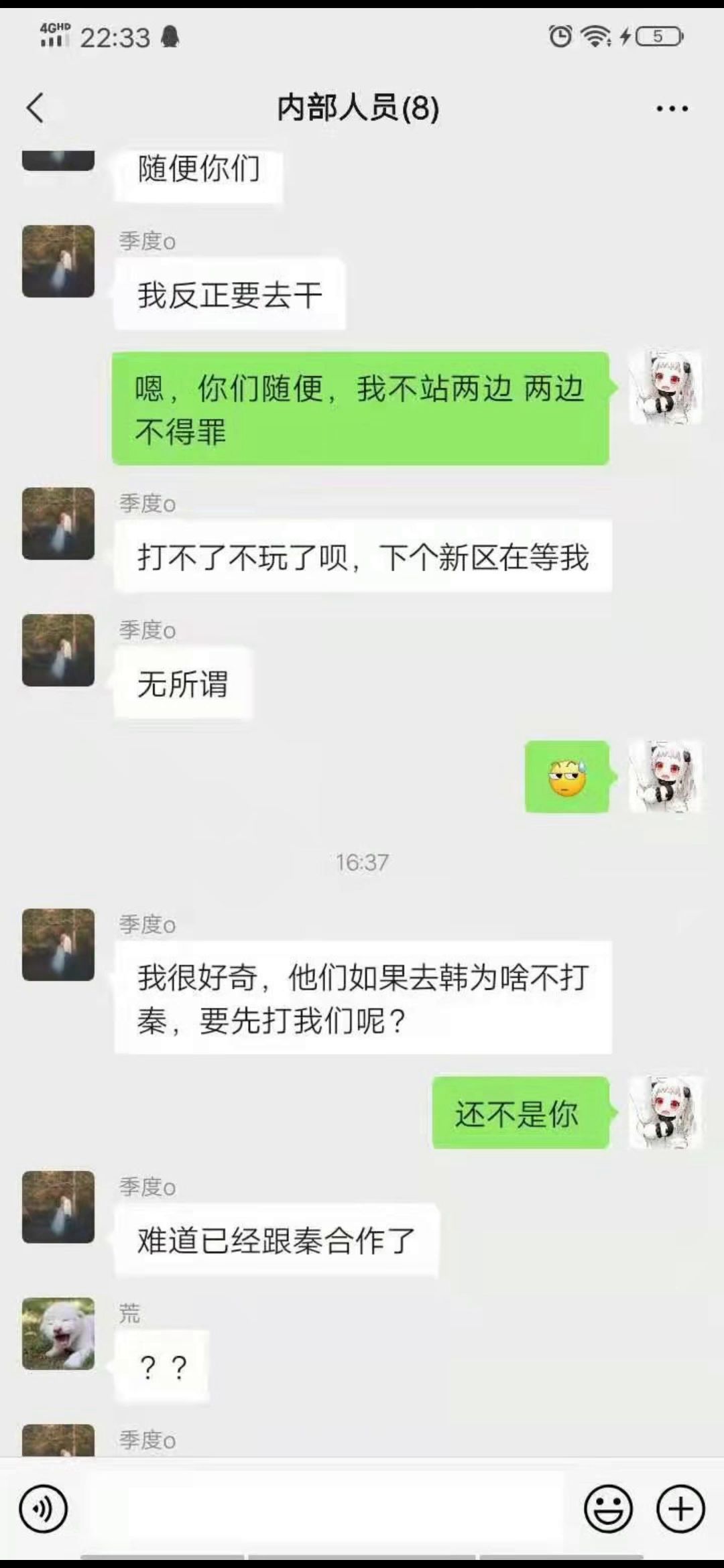
Task: Go back from the 内部人员 group chat
Action: [36, 108]
